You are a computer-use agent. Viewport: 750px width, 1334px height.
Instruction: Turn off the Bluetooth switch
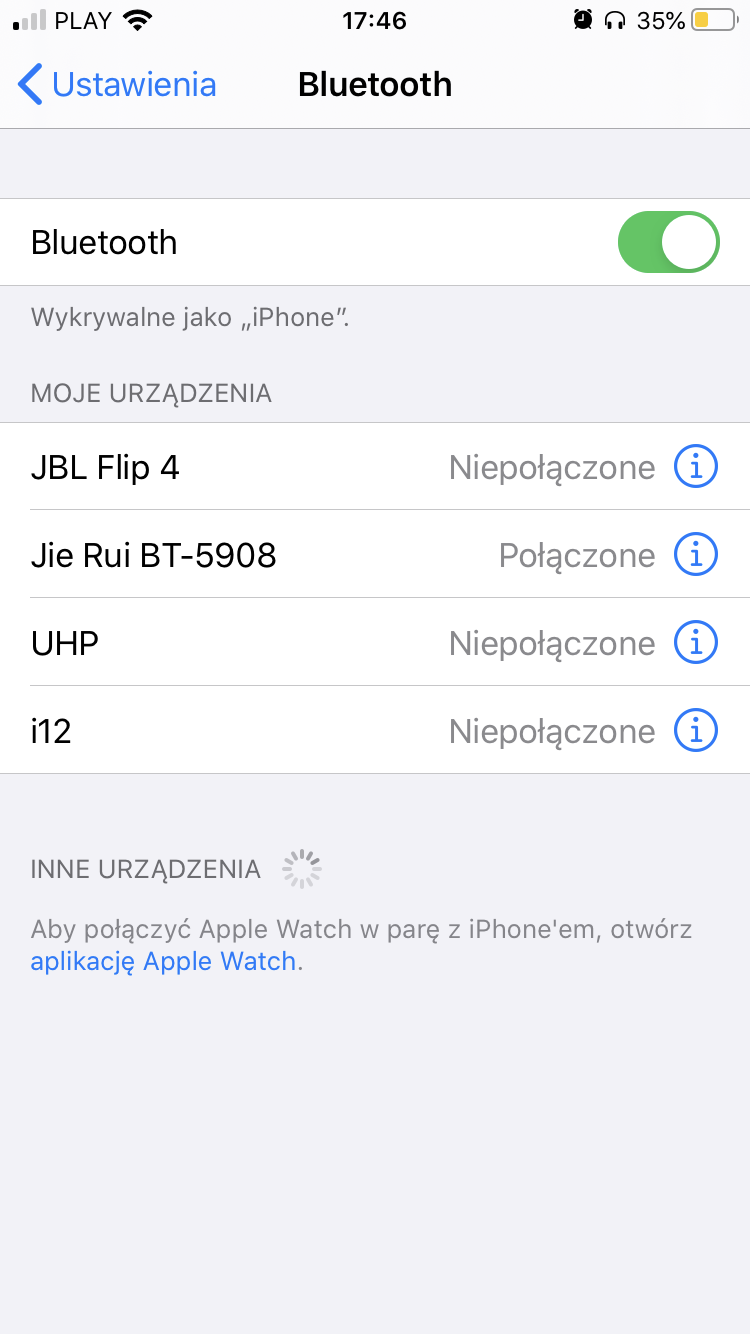pos(668,242)
